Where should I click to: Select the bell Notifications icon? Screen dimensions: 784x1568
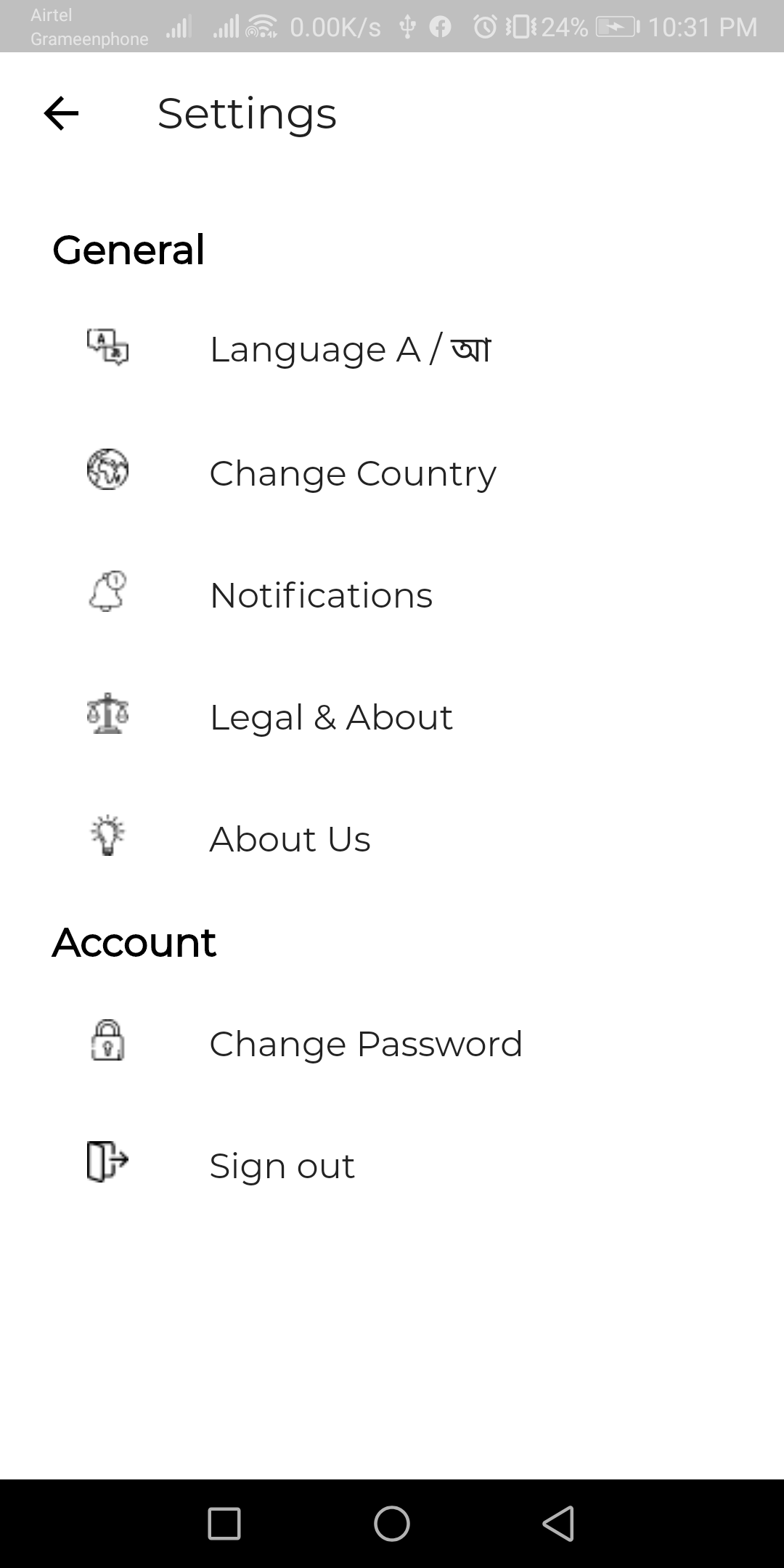[x=107, y=593]
